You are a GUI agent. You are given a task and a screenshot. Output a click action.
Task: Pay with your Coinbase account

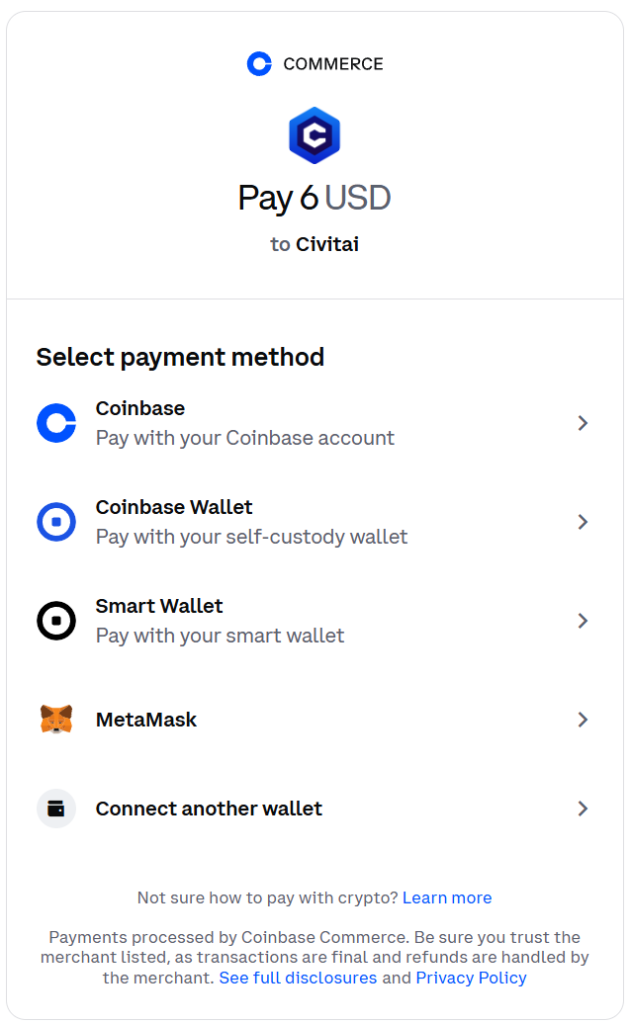(313, 423)
